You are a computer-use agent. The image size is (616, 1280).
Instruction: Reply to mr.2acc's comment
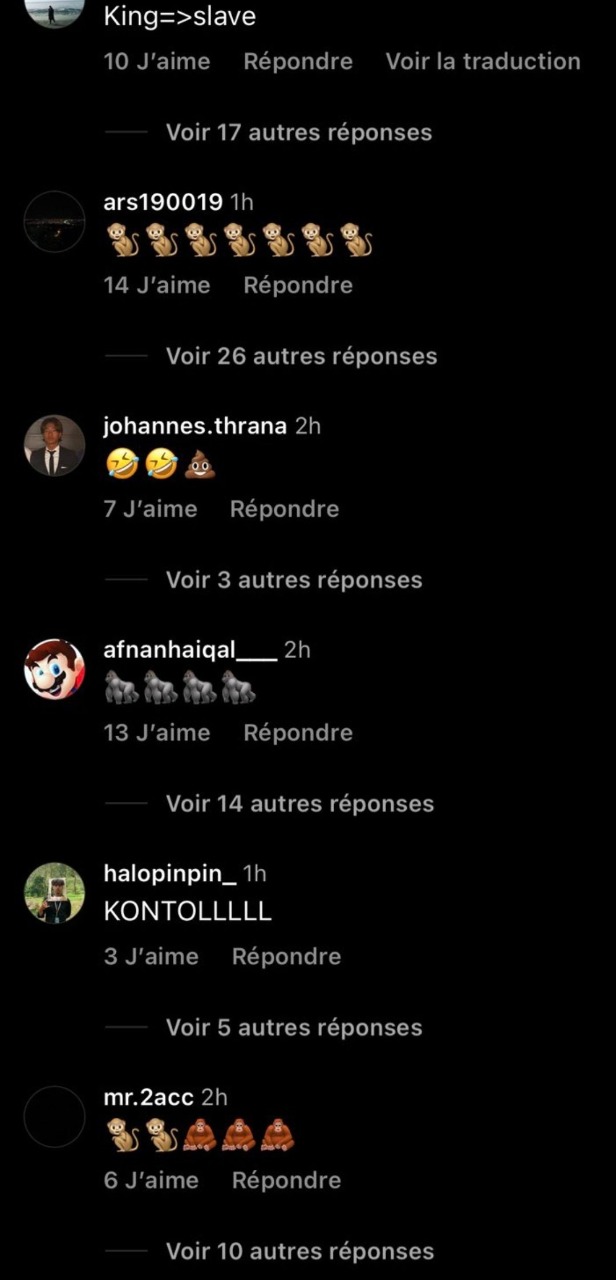[x=286, y=1180]
